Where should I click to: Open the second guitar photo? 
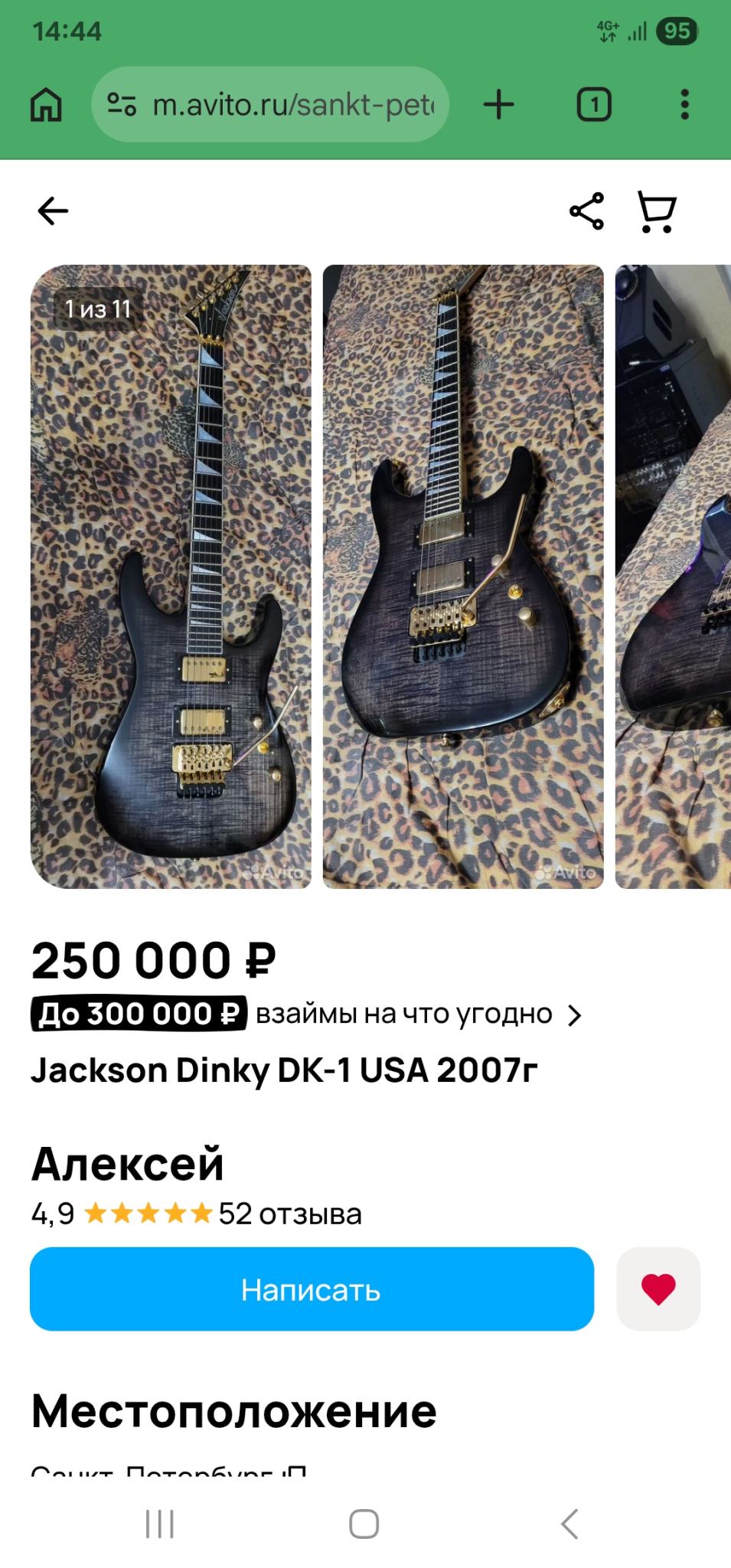coord(463,576)
